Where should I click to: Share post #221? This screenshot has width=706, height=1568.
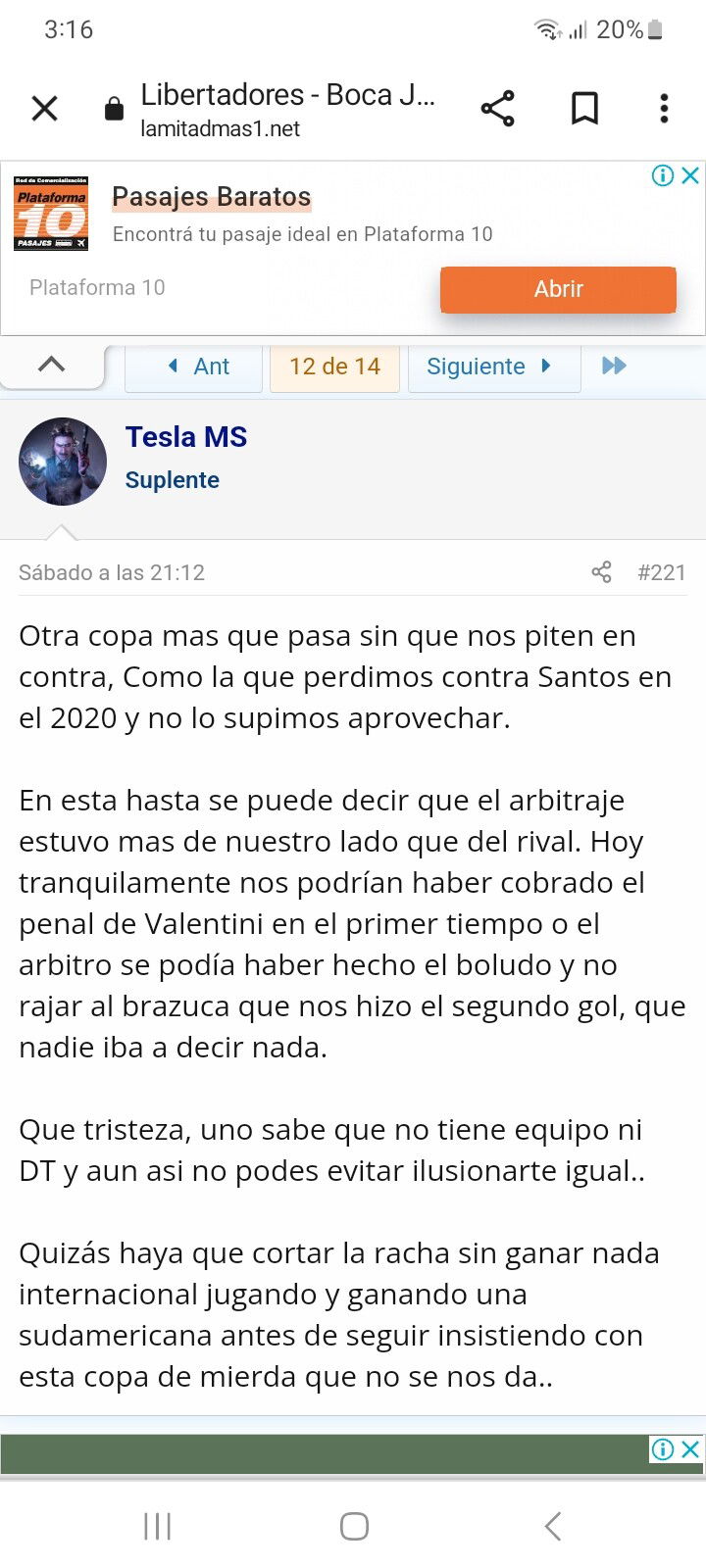[x=601, y=572]
